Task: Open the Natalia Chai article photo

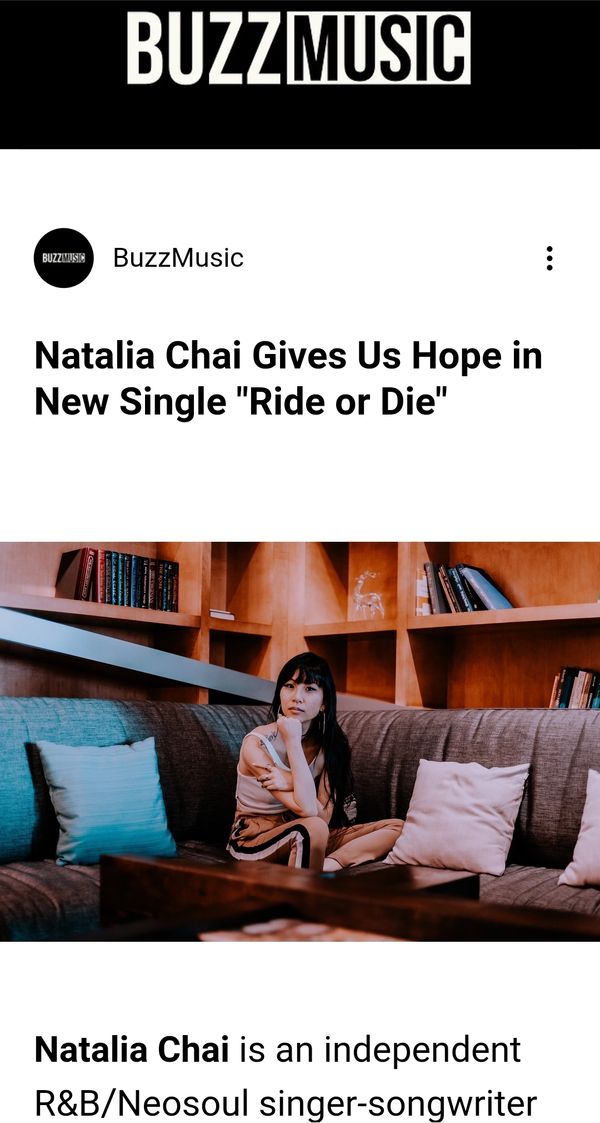Action: point(300,741)
